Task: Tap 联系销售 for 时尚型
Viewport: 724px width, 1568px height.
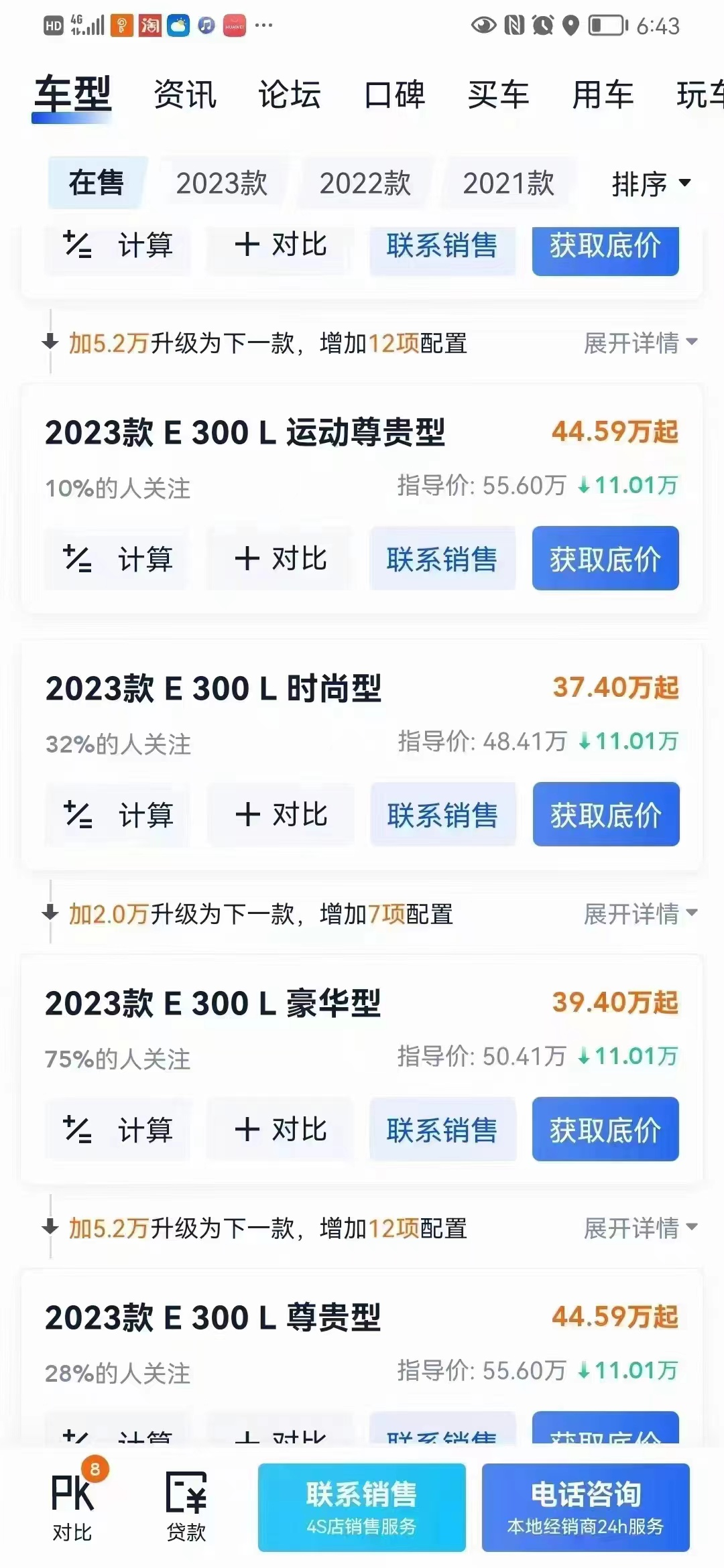Action: click(x=442, y=814)
